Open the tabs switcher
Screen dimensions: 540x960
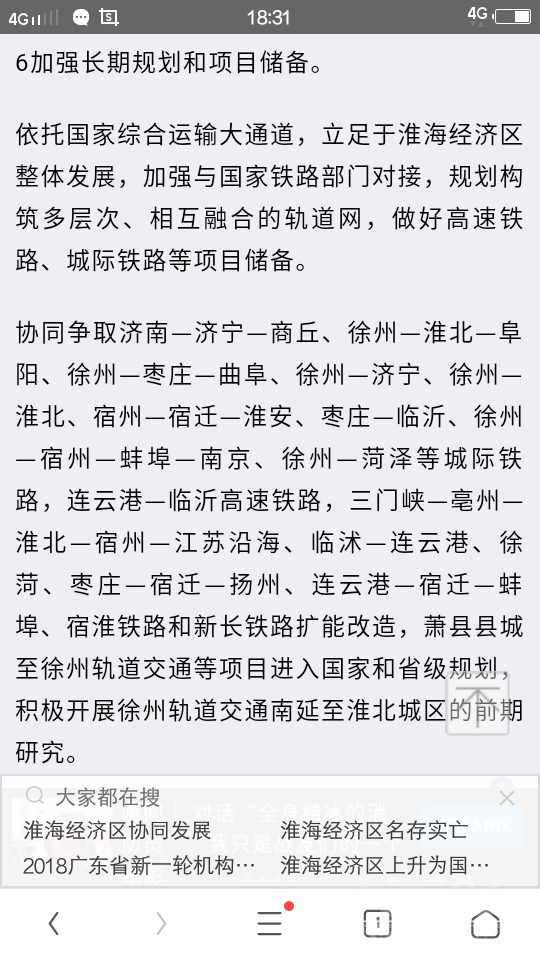point(377,923)
